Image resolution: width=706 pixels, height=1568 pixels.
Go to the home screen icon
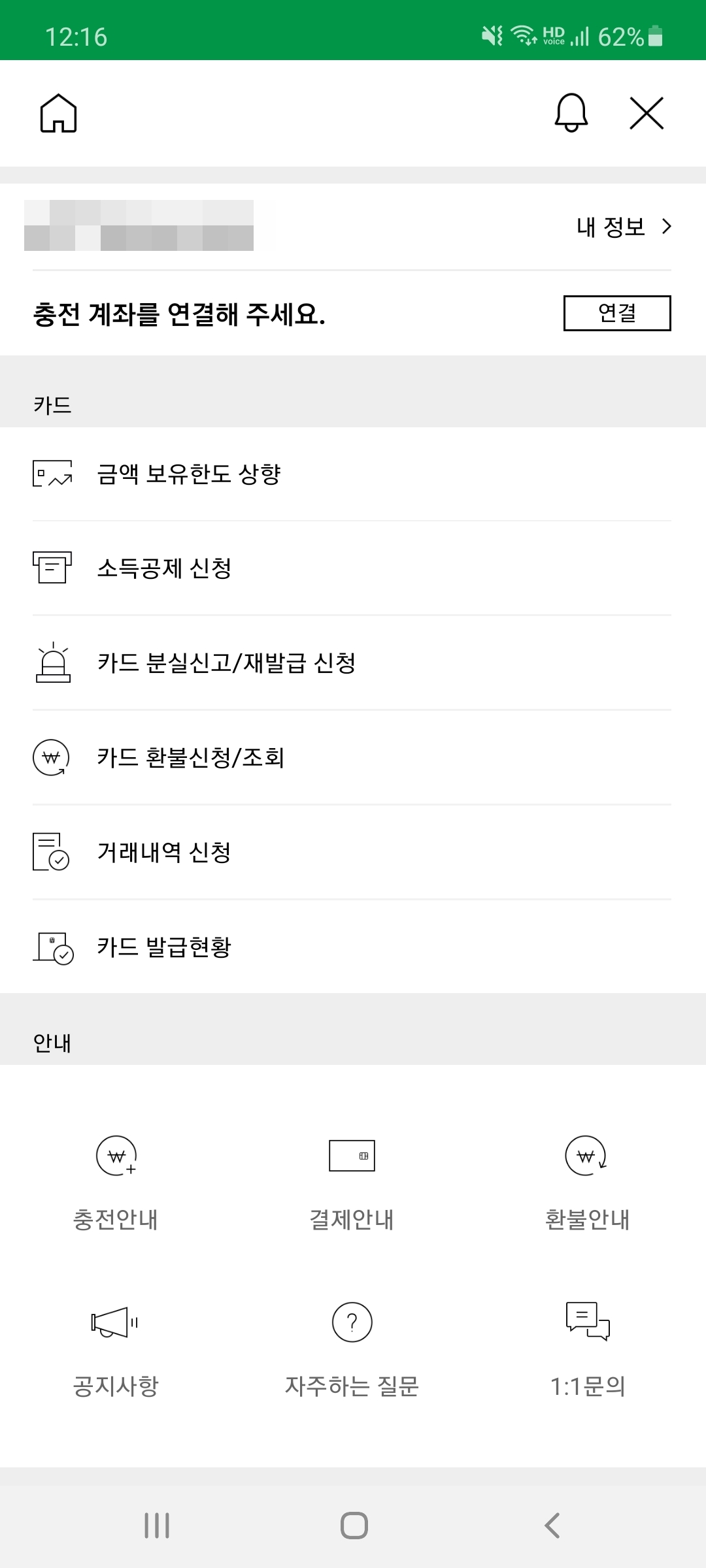[58, 113]
